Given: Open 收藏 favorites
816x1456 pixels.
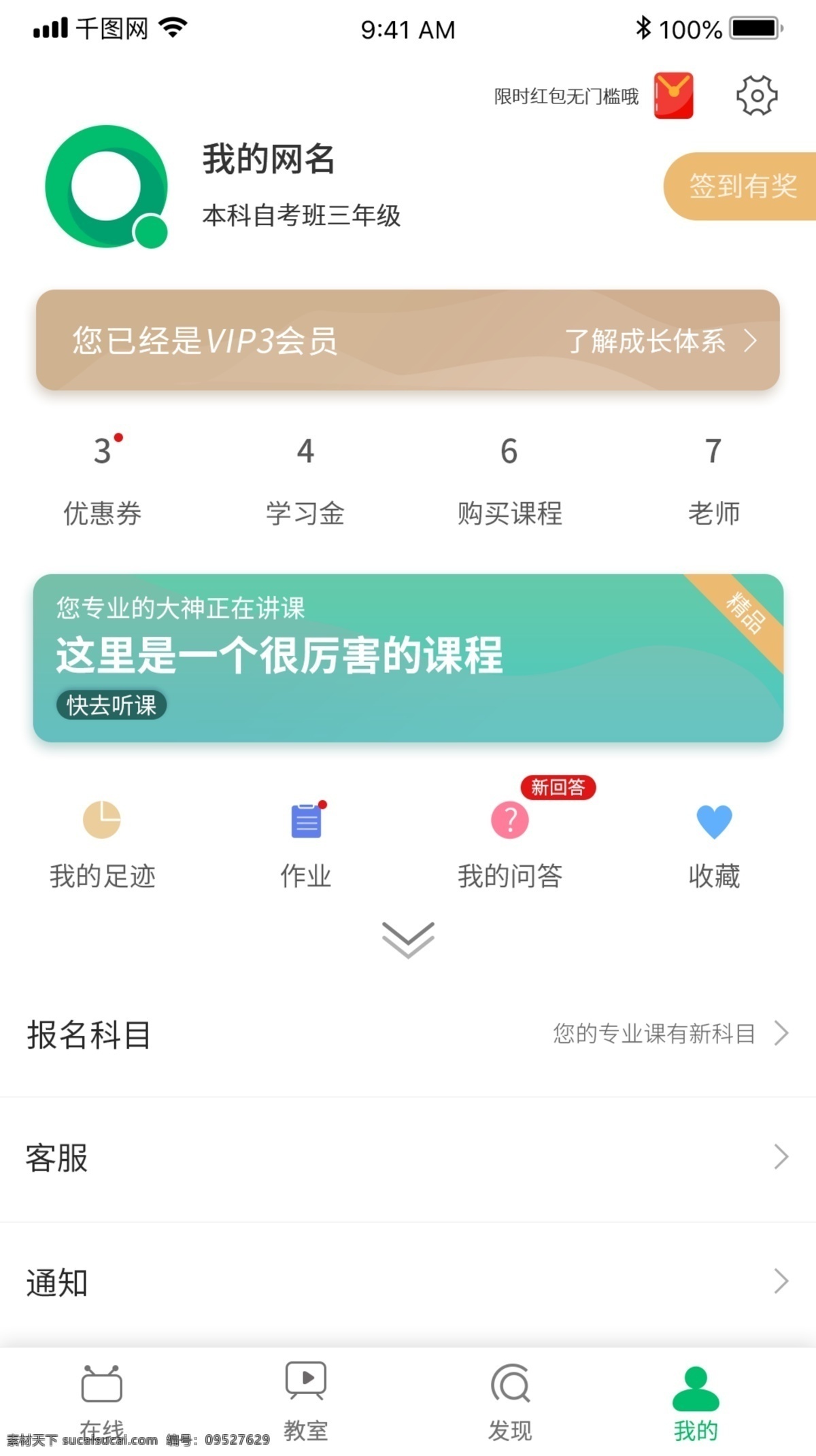Looking at the screenshot, I should (713, 844).
